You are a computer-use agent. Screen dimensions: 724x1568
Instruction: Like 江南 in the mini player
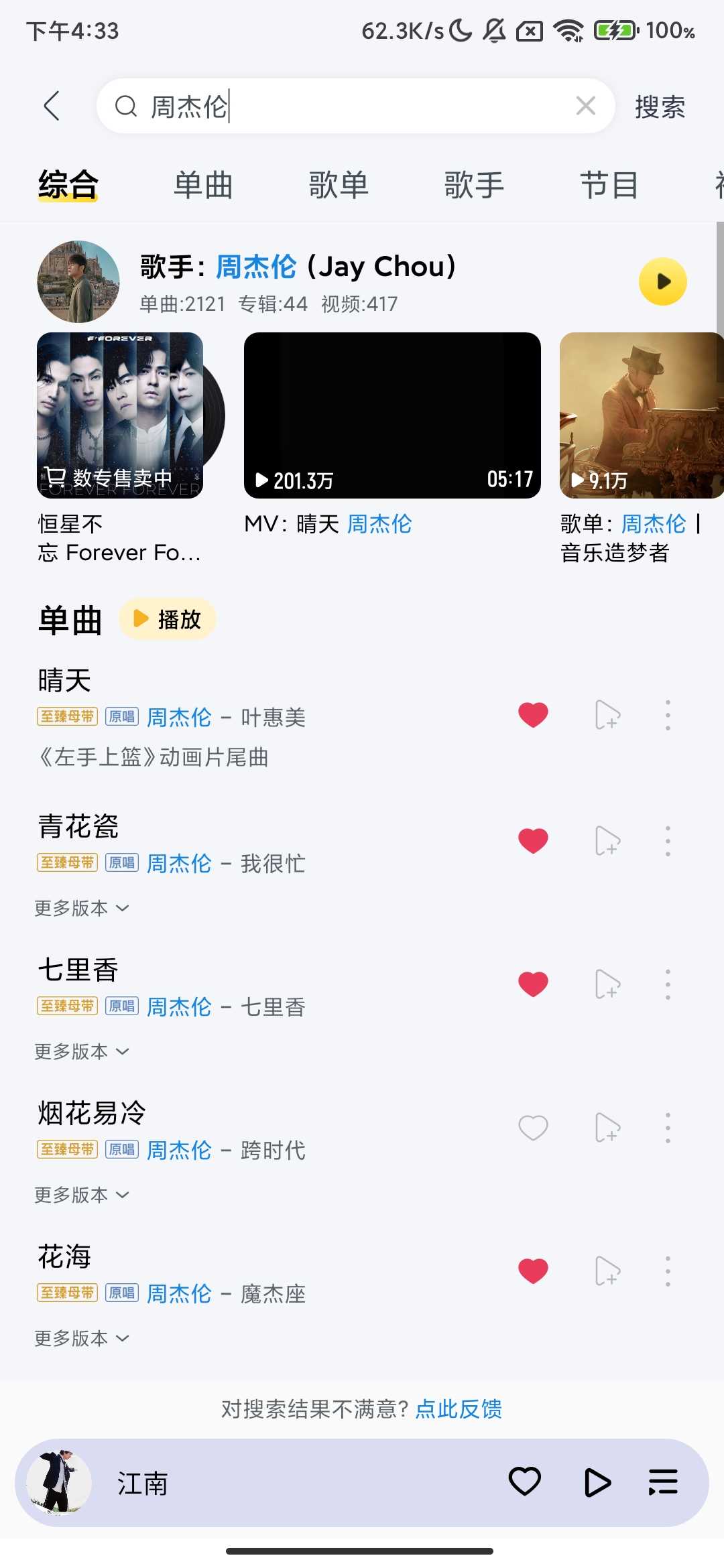524,1482
